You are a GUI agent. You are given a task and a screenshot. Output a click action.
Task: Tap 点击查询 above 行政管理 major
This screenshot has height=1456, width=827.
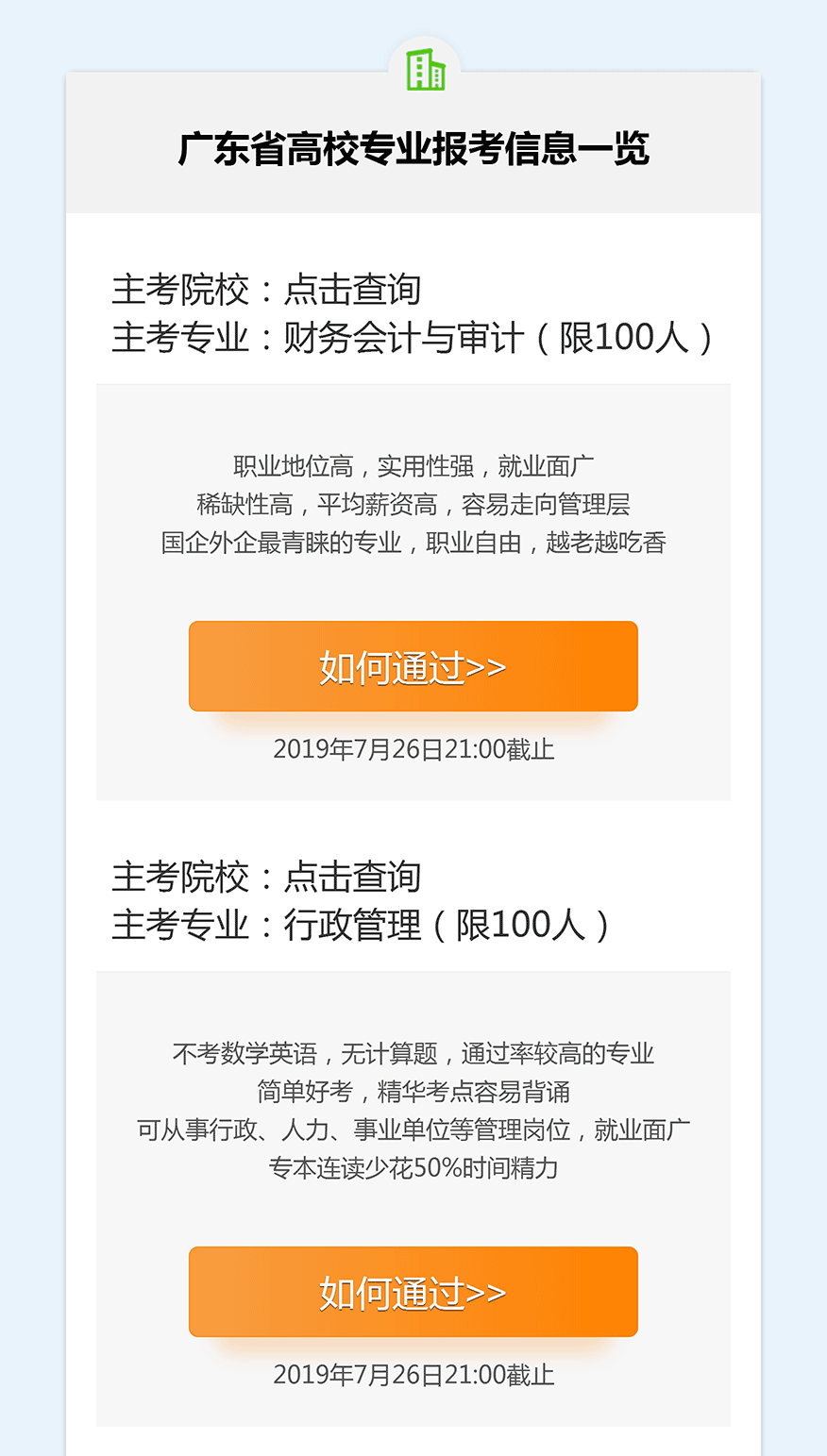[x=352, y=878]
